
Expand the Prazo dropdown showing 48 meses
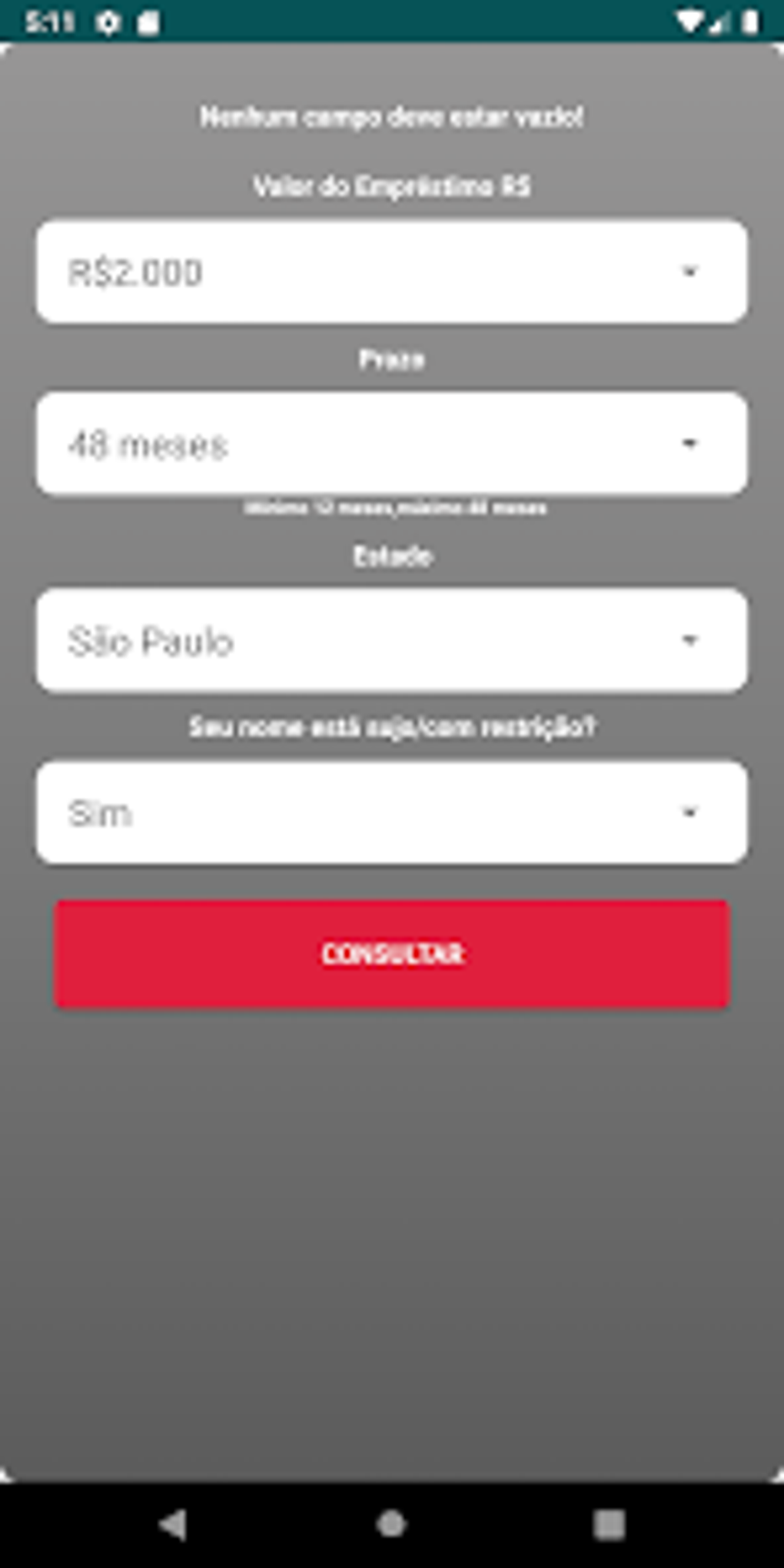coord(392,443)
